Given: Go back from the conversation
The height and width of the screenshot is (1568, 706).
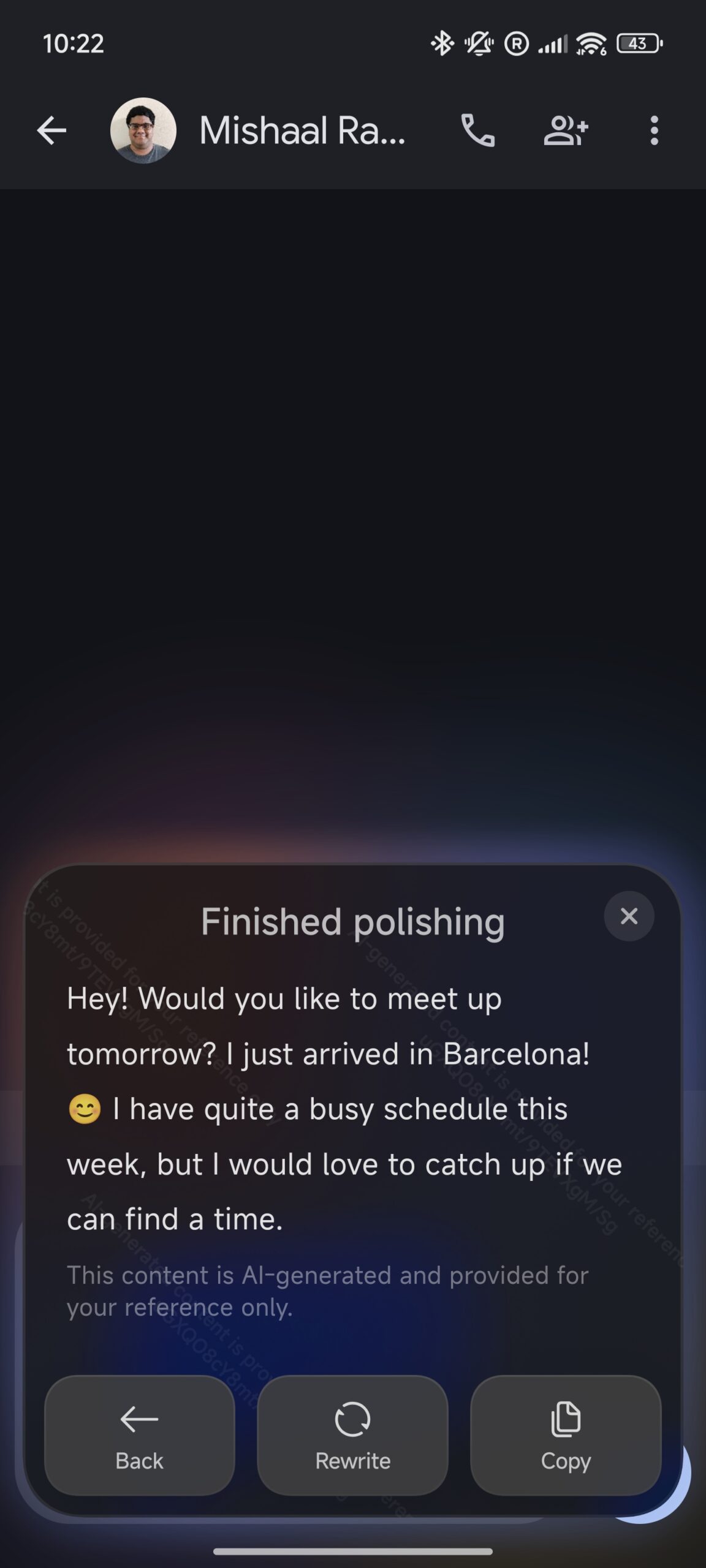Looking at the screenshot, I should [51, 130].
